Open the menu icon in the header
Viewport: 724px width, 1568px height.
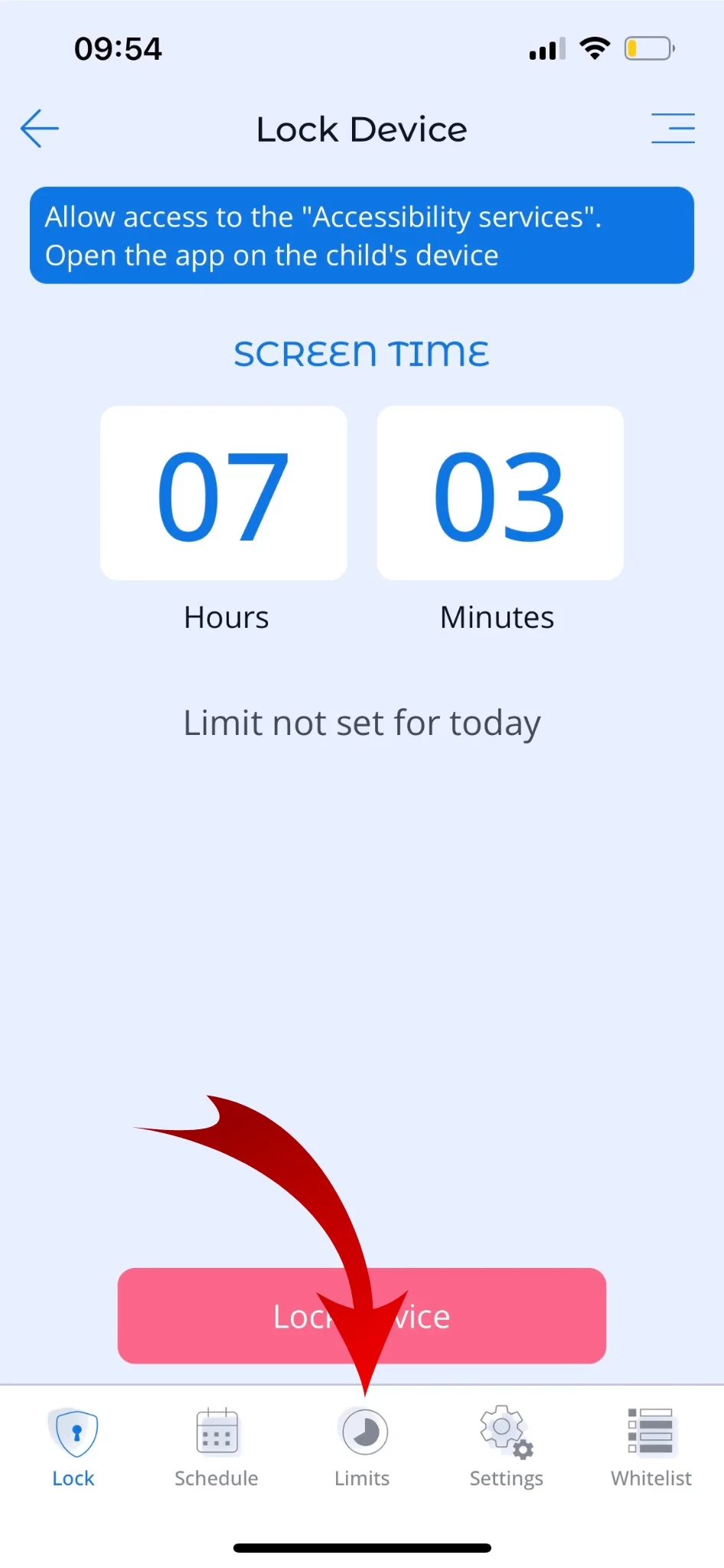[673, 129]
